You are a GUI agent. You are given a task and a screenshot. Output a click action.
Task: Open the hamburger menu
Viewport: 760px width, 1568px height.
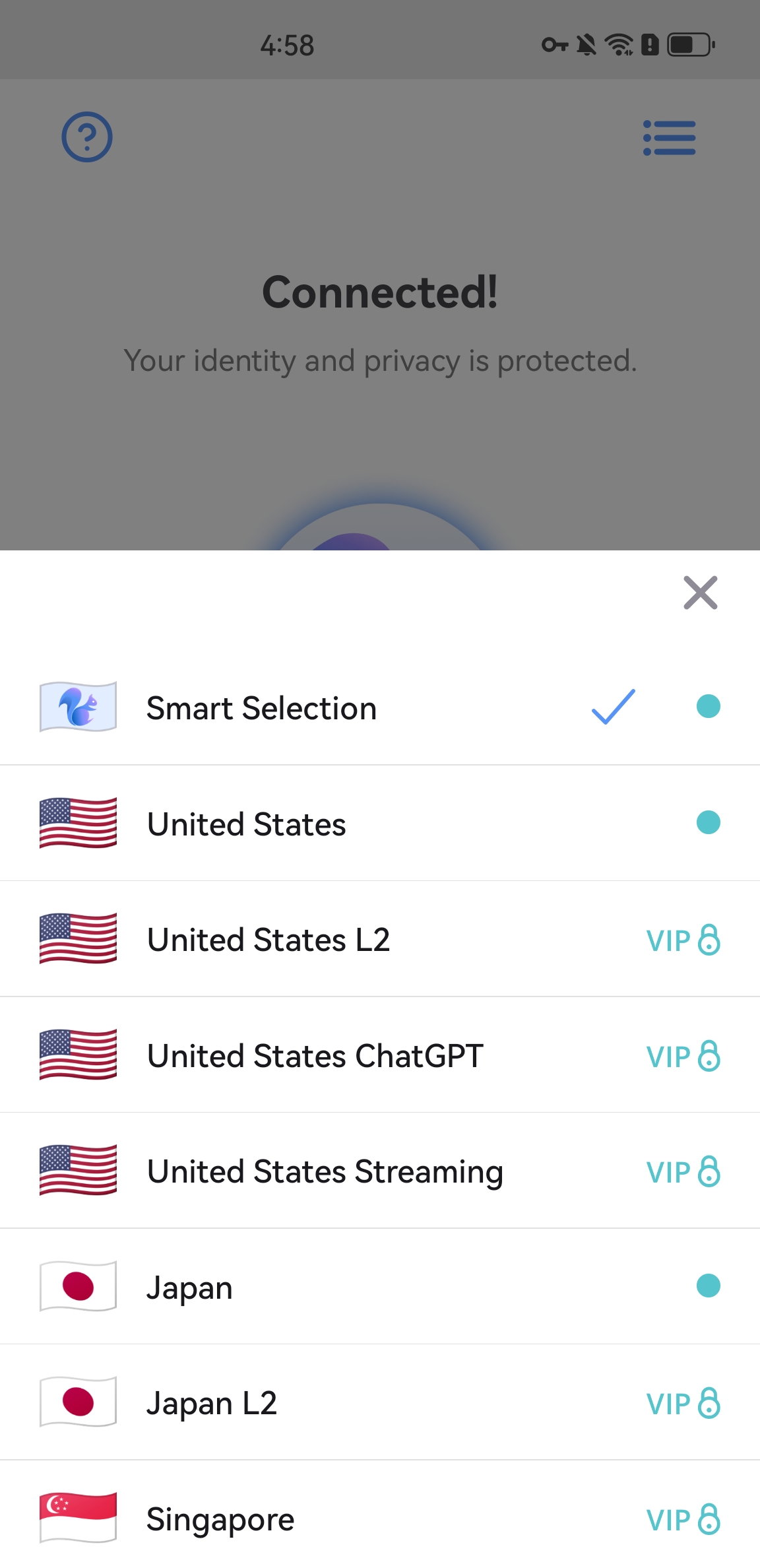pyautogui.click(x=670, y=138)
